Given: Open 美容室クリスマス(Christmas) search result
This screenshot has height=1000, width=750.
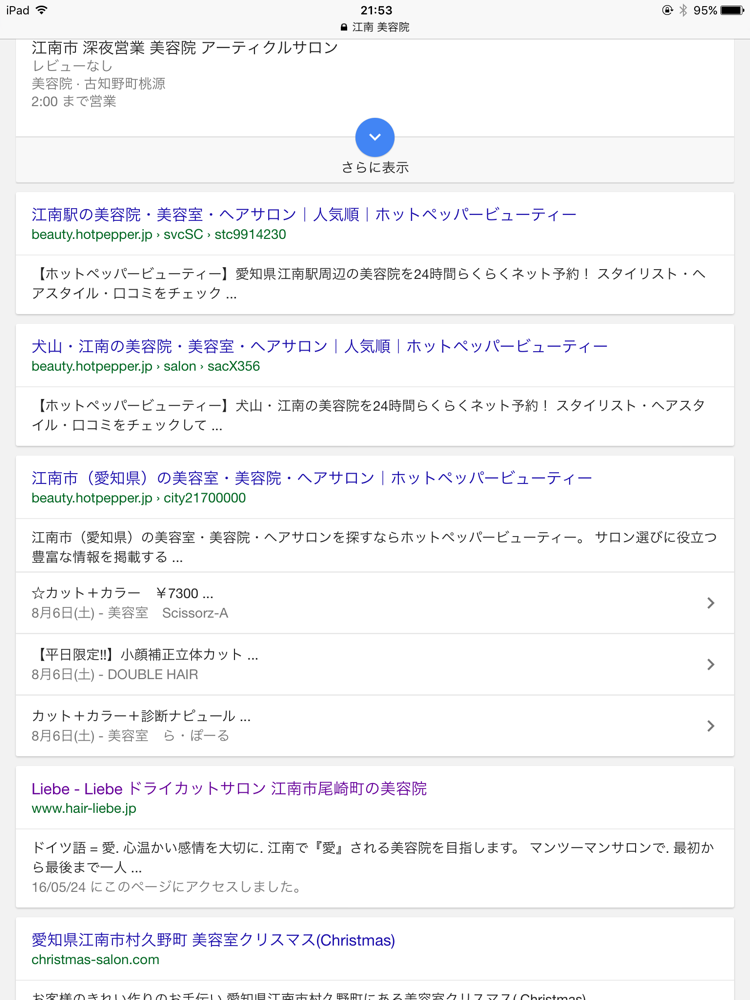Looking at the screenshot, I should pyautogui.click(x=213, y=940).
